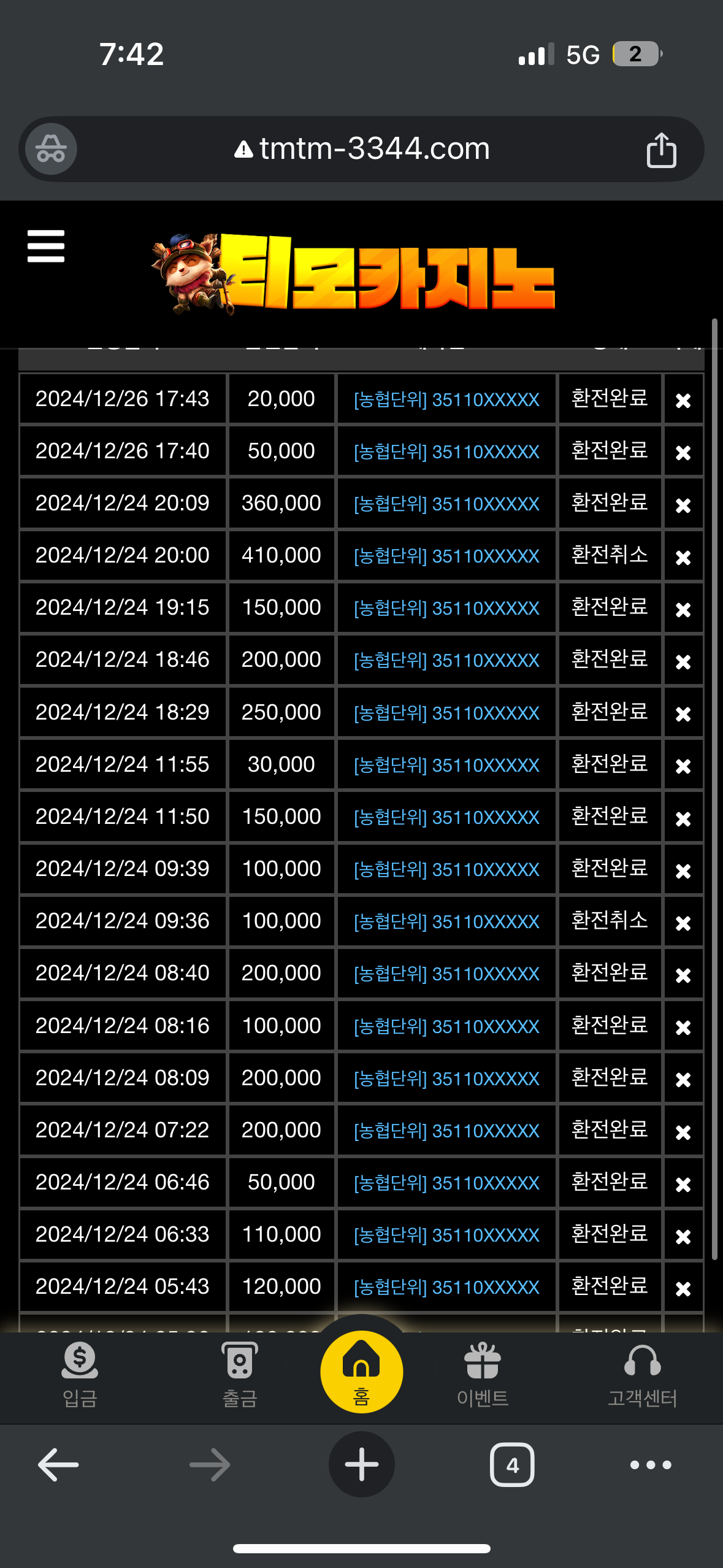Tap the tmtm-3344.com address bar
The width and height of the screenshot is (723, 1568).
tap(362, 149)
